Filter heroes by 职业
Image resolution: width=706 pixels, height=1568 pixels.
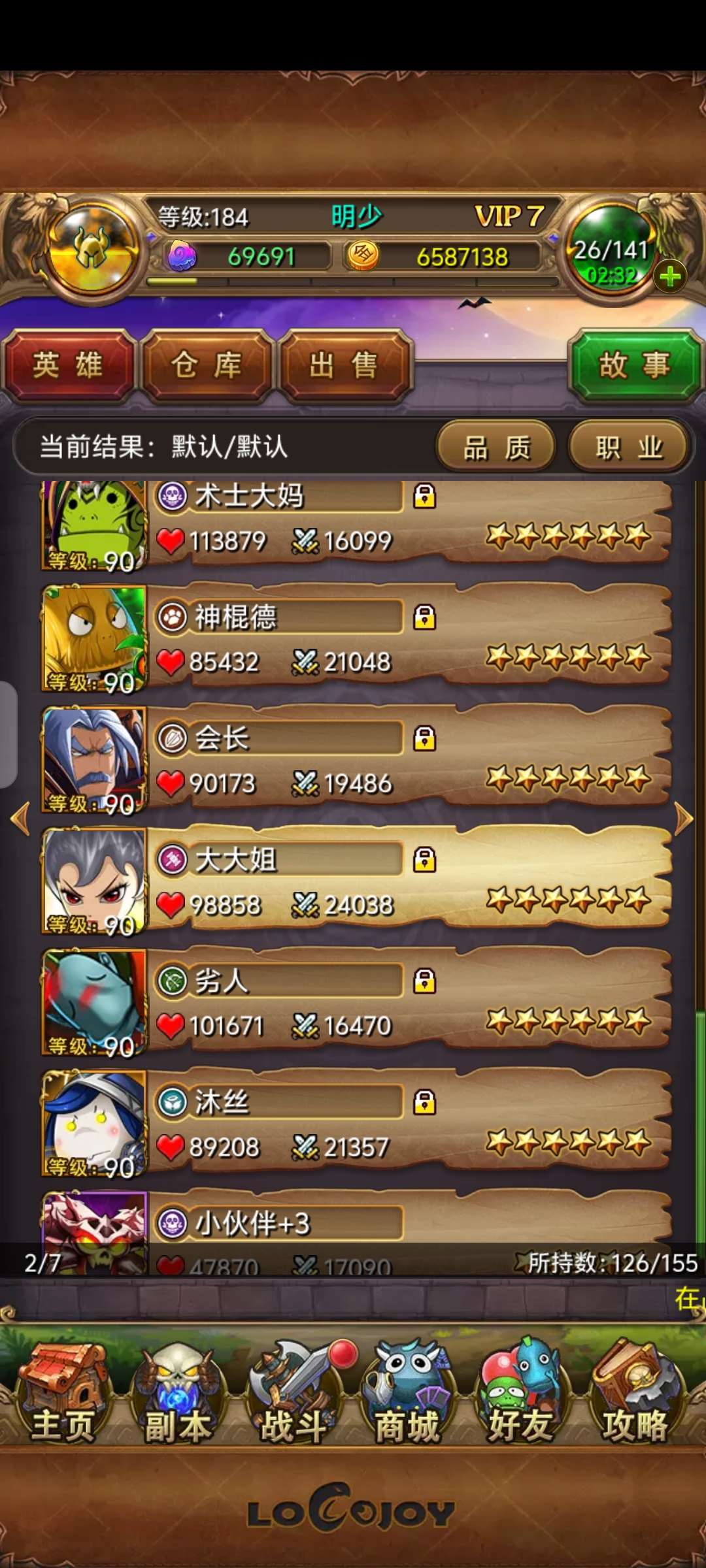[x=629, y=448]
